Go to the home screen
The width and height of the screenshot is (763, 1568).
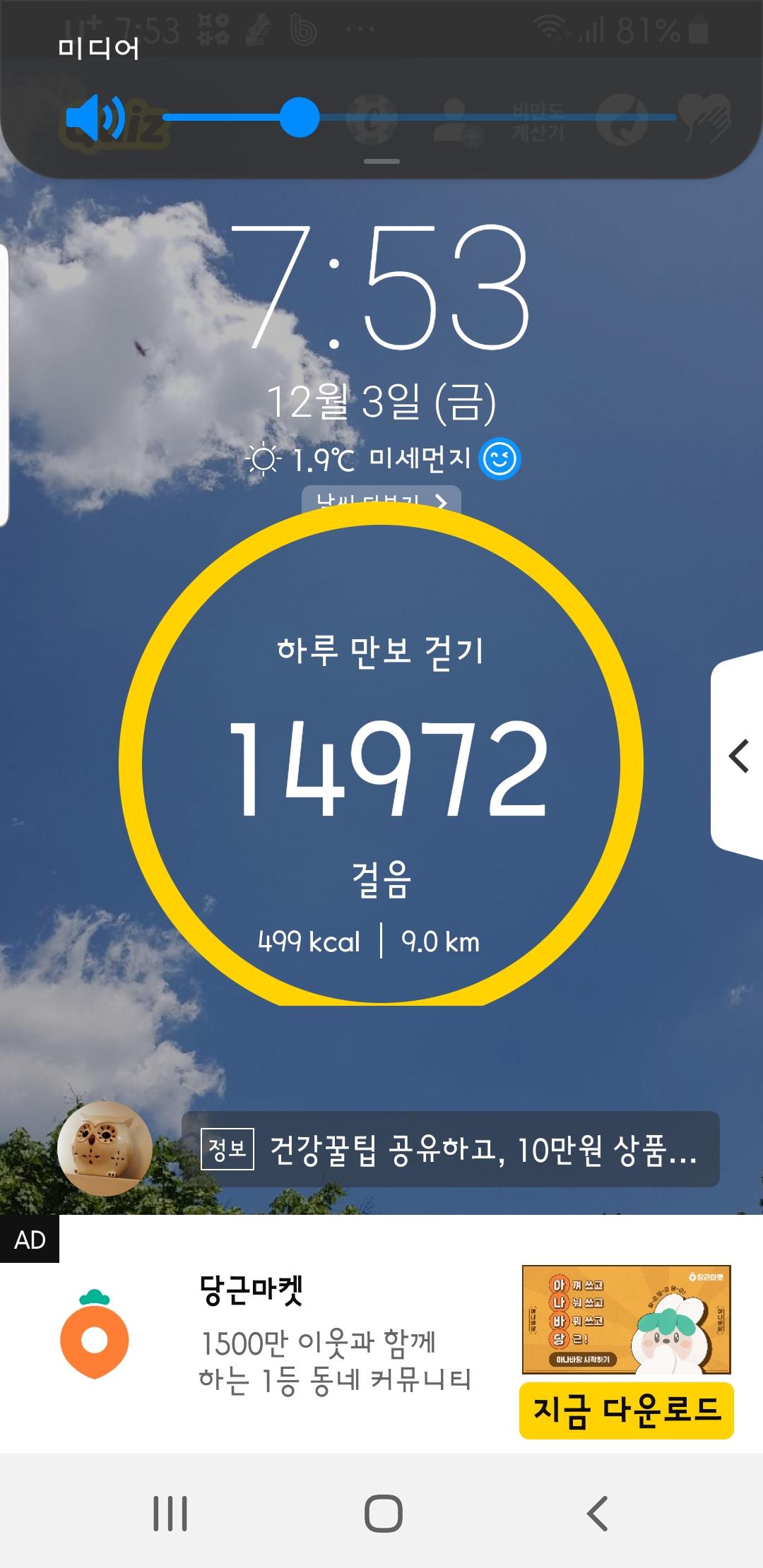point(383,1513)
